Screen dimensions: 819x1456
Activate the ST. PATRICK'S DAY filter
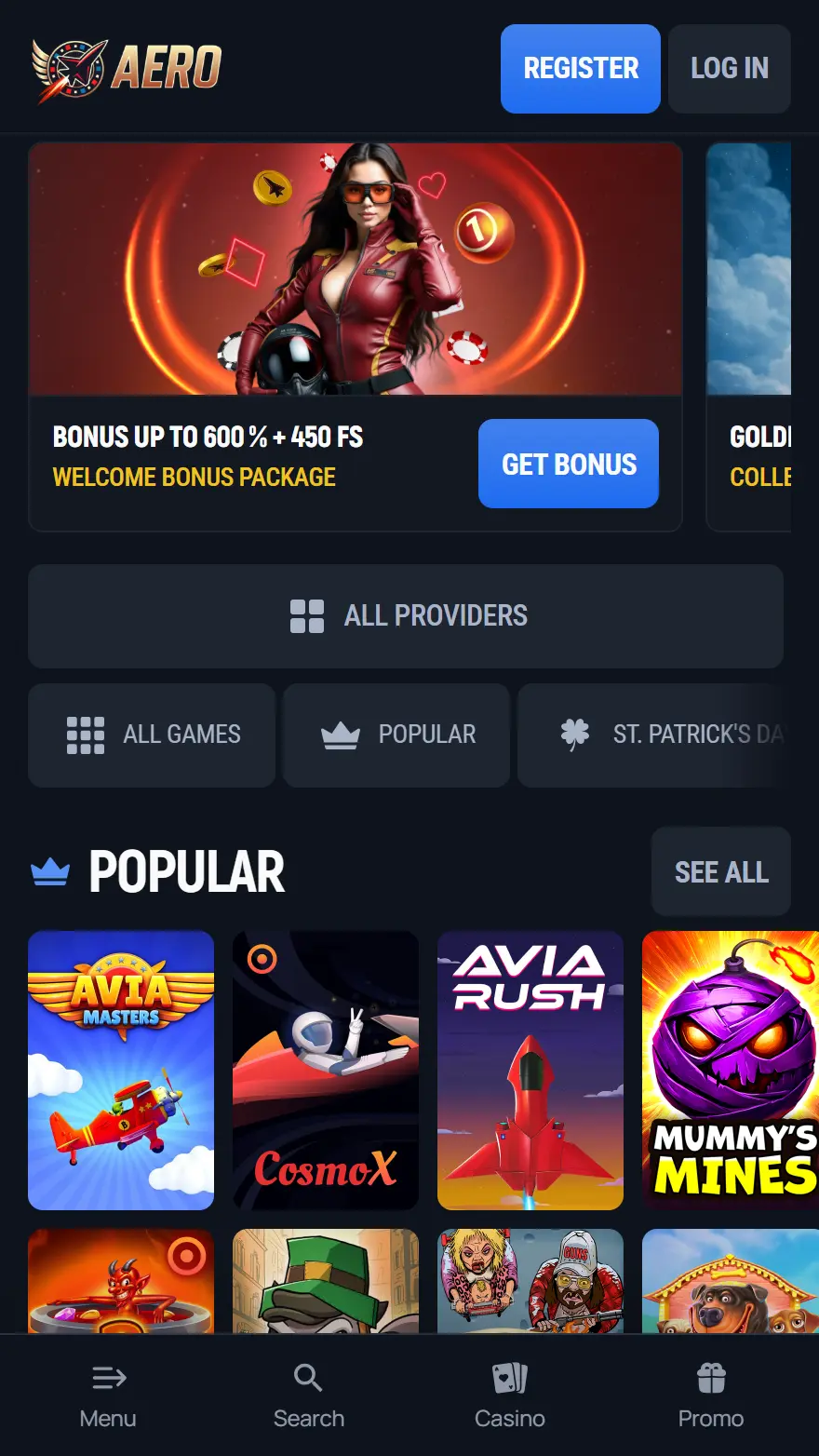click(x=670, y=735)
